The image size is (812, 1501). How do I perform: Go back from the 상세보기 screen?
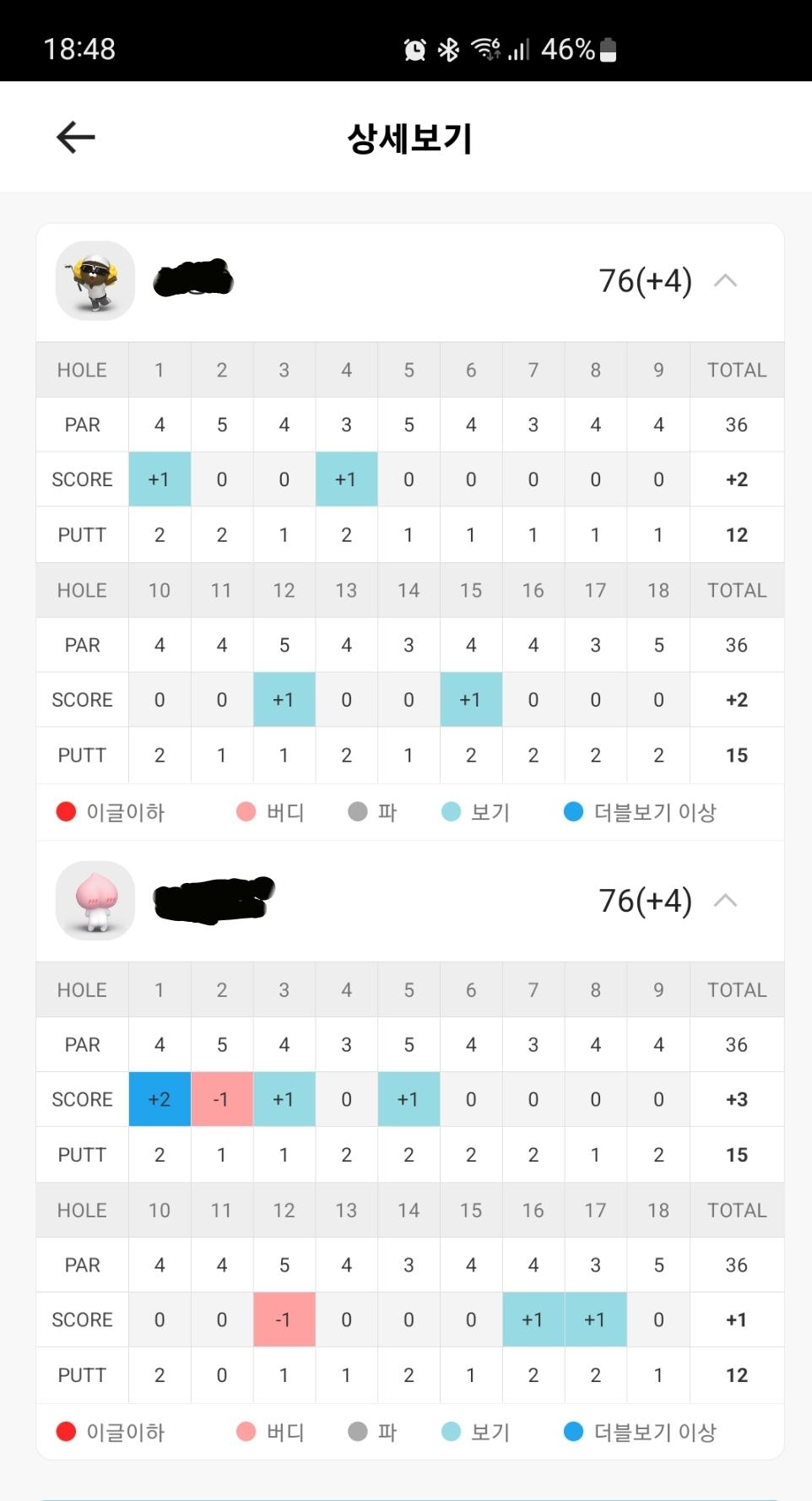point(76,137)
